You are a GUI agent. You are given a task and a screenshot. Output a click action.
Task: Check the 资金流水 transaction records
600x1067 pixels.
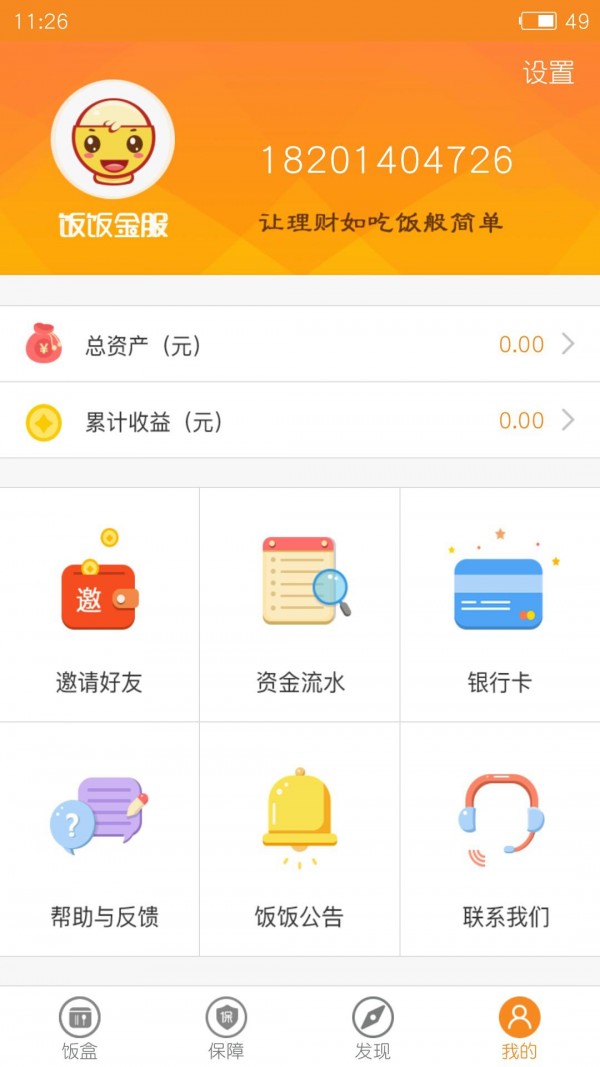300,606
